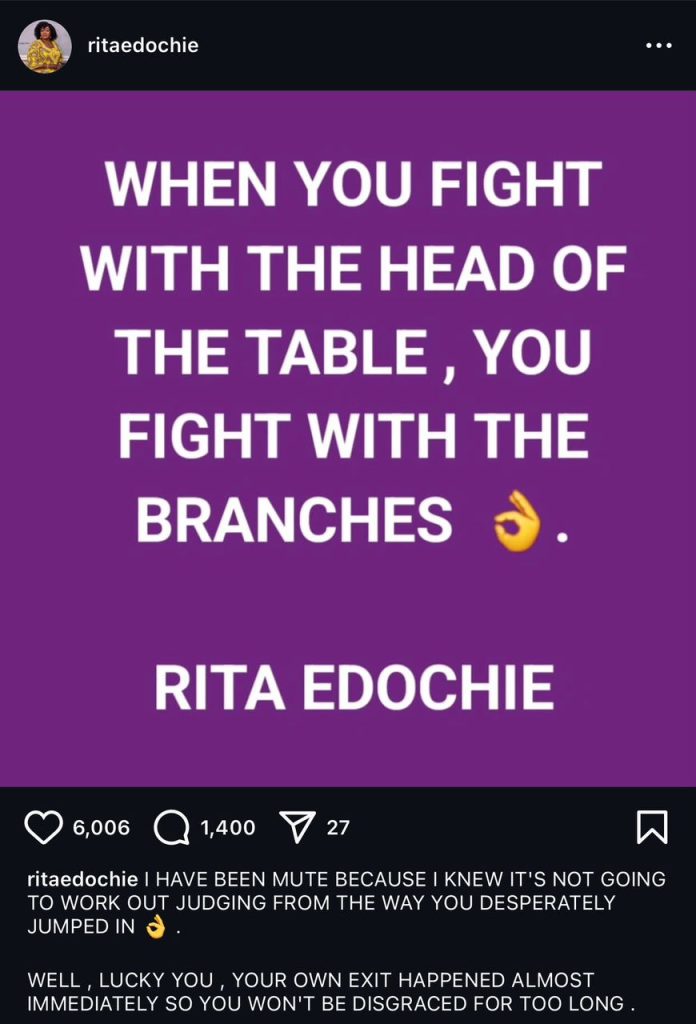The height and width of the screenshot is (1024, 696).
Task: Save this post with the bookmark icon
Action: tap(651, 827)
